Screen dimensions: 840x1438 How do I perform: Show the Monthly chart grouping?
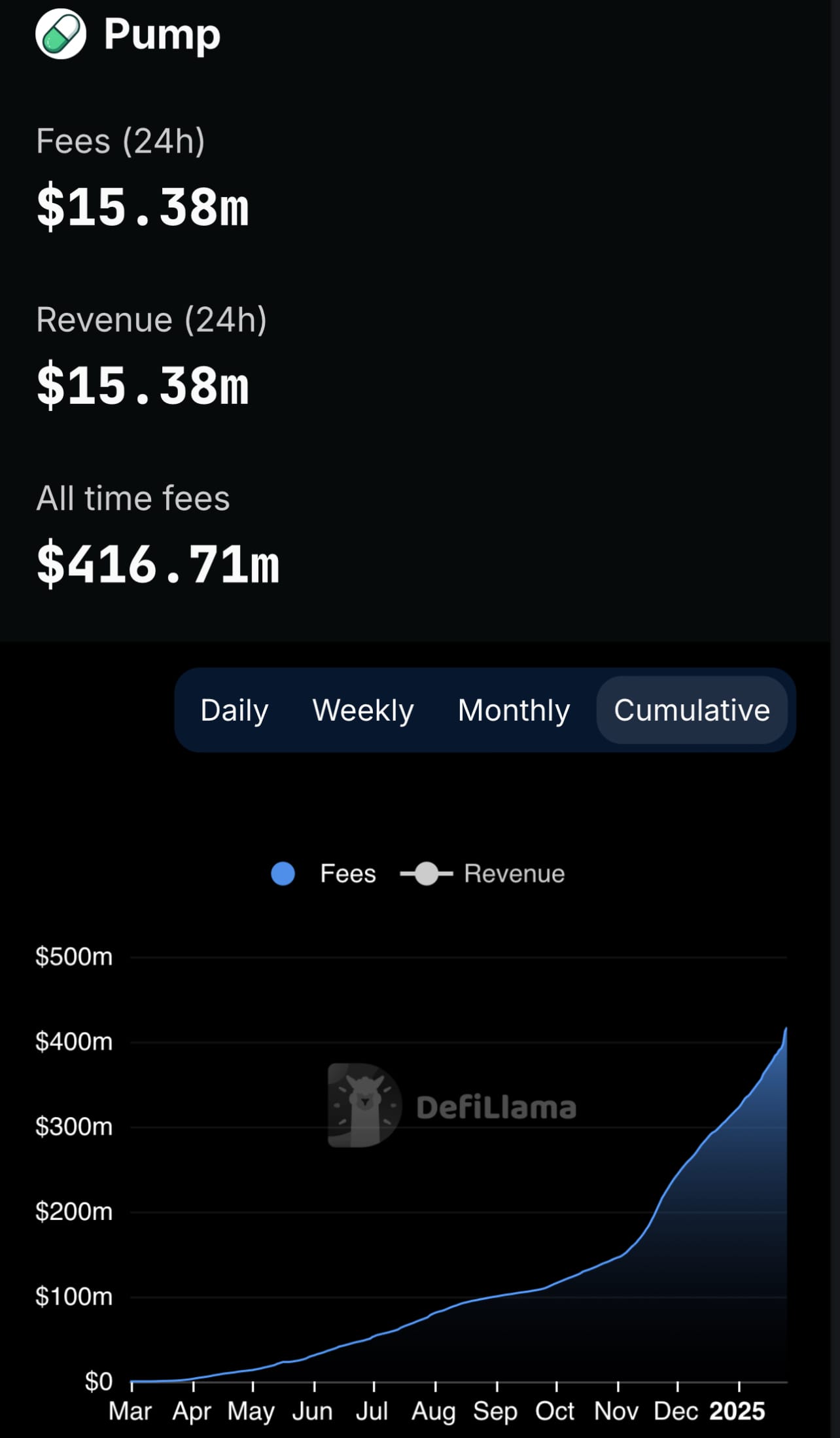[514, 710]
